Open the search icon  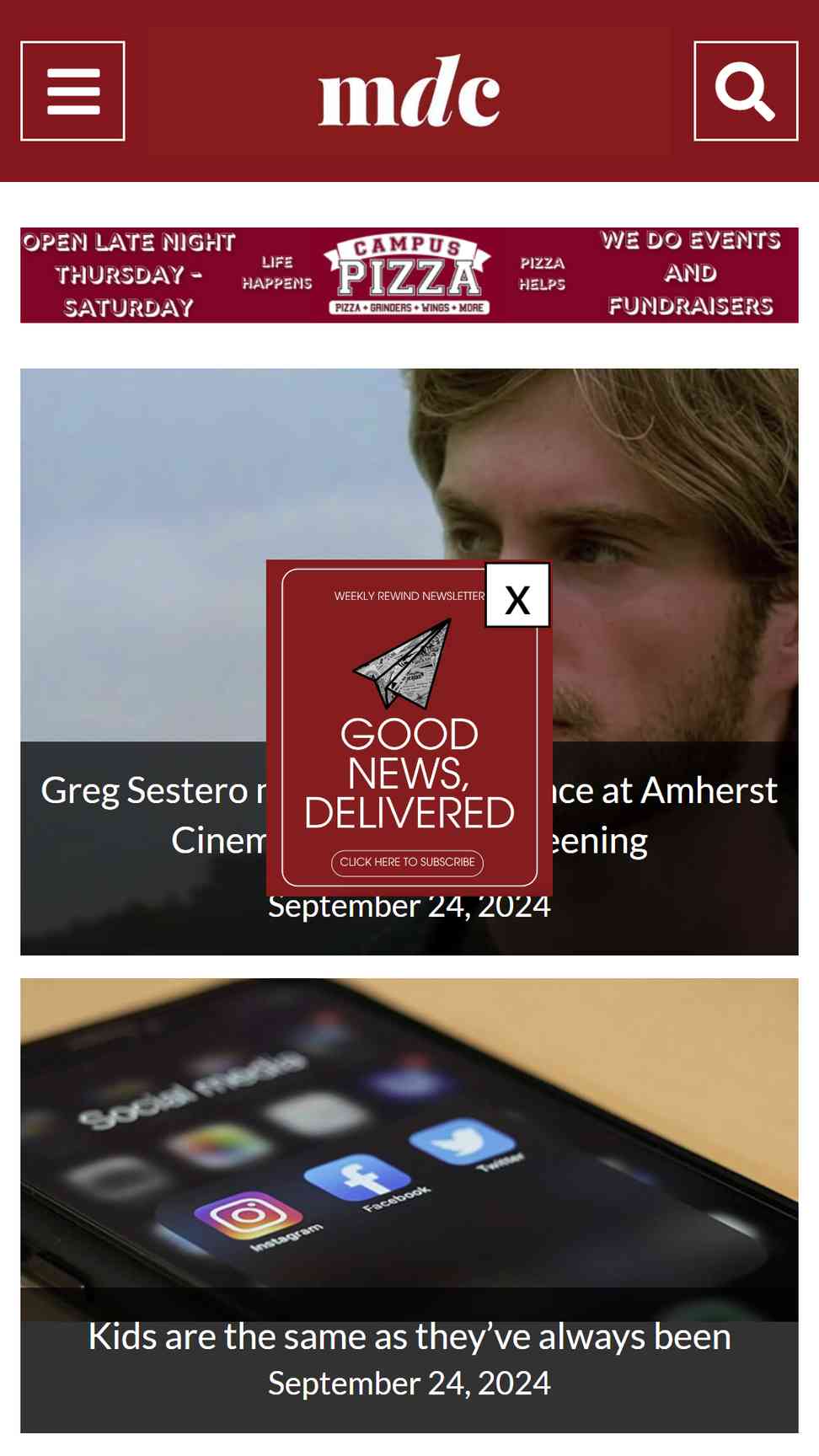745,91
